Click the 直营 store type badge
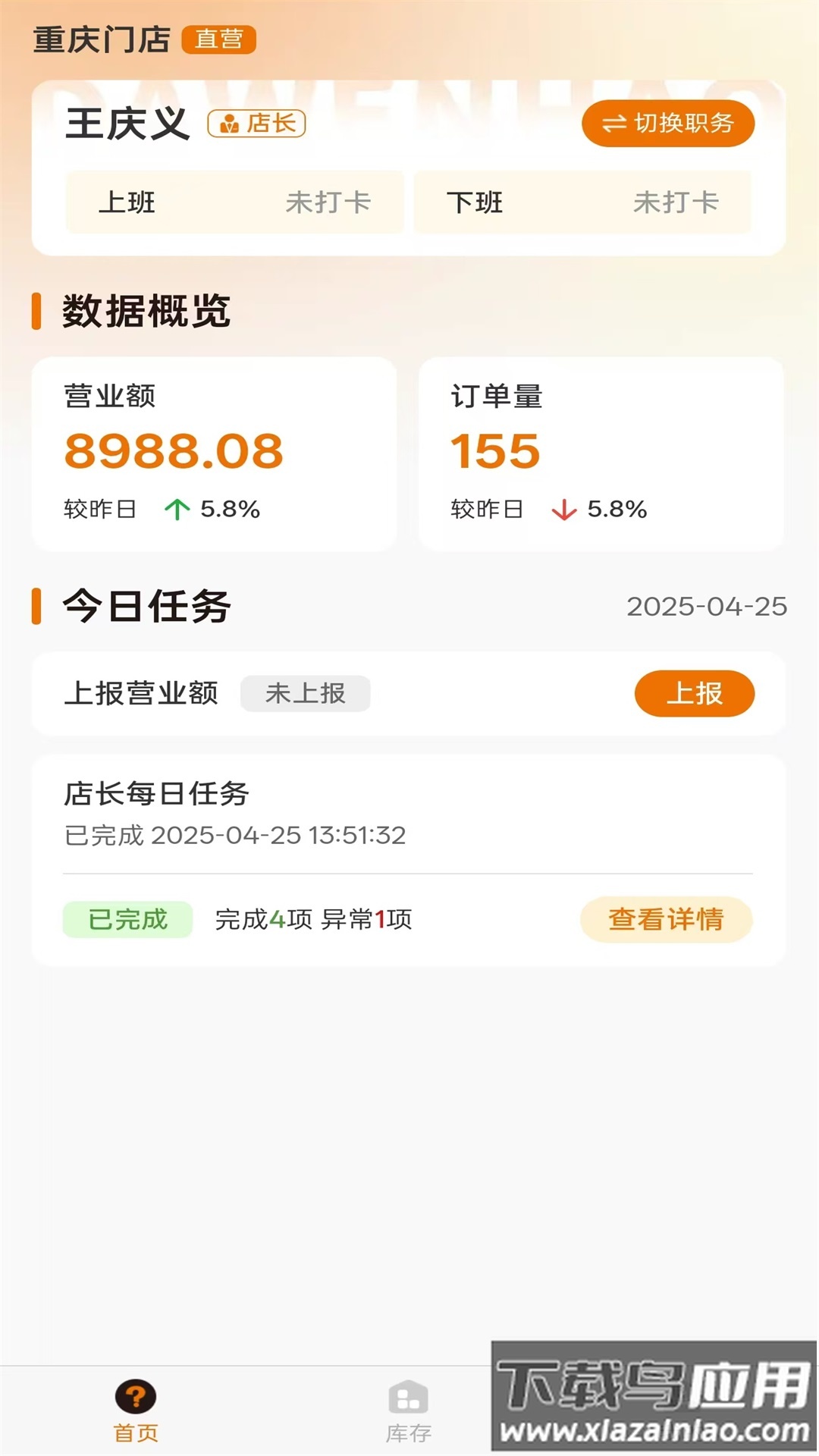 221,40
